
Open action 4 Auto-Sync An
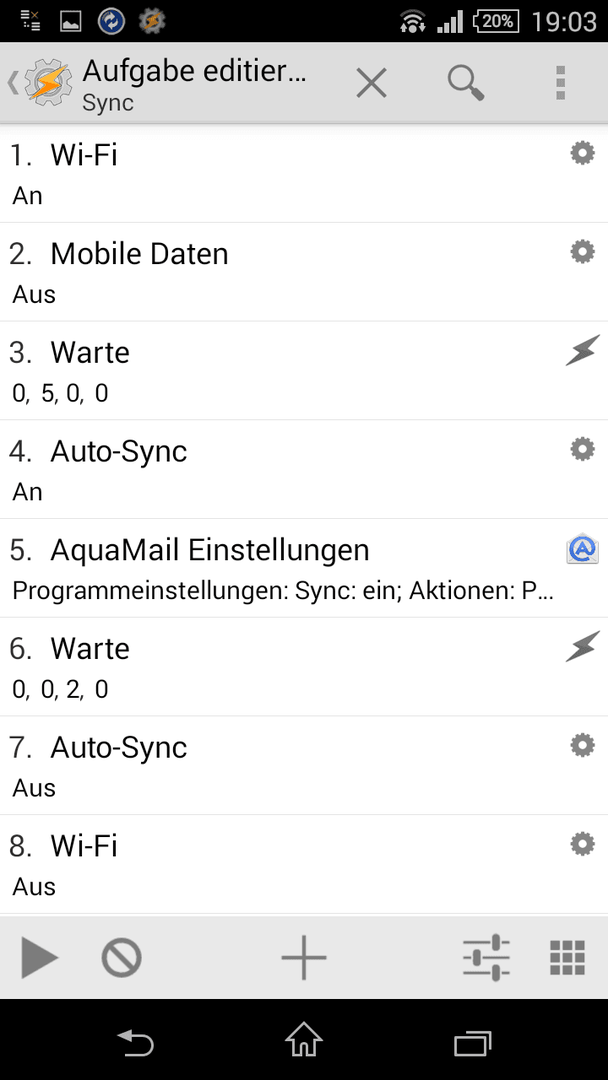[304, 469]
